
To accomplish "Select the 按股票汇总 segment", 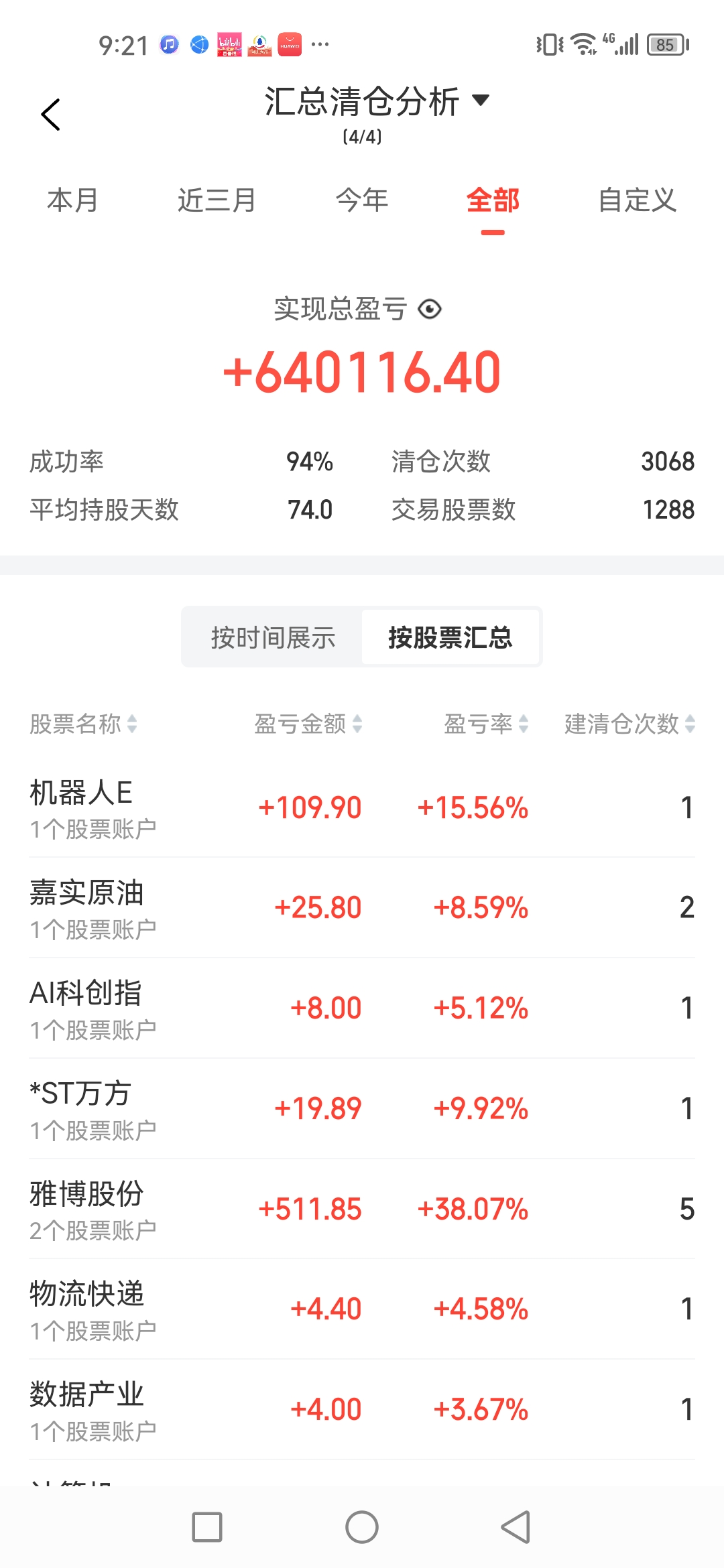I will point(450,637).
